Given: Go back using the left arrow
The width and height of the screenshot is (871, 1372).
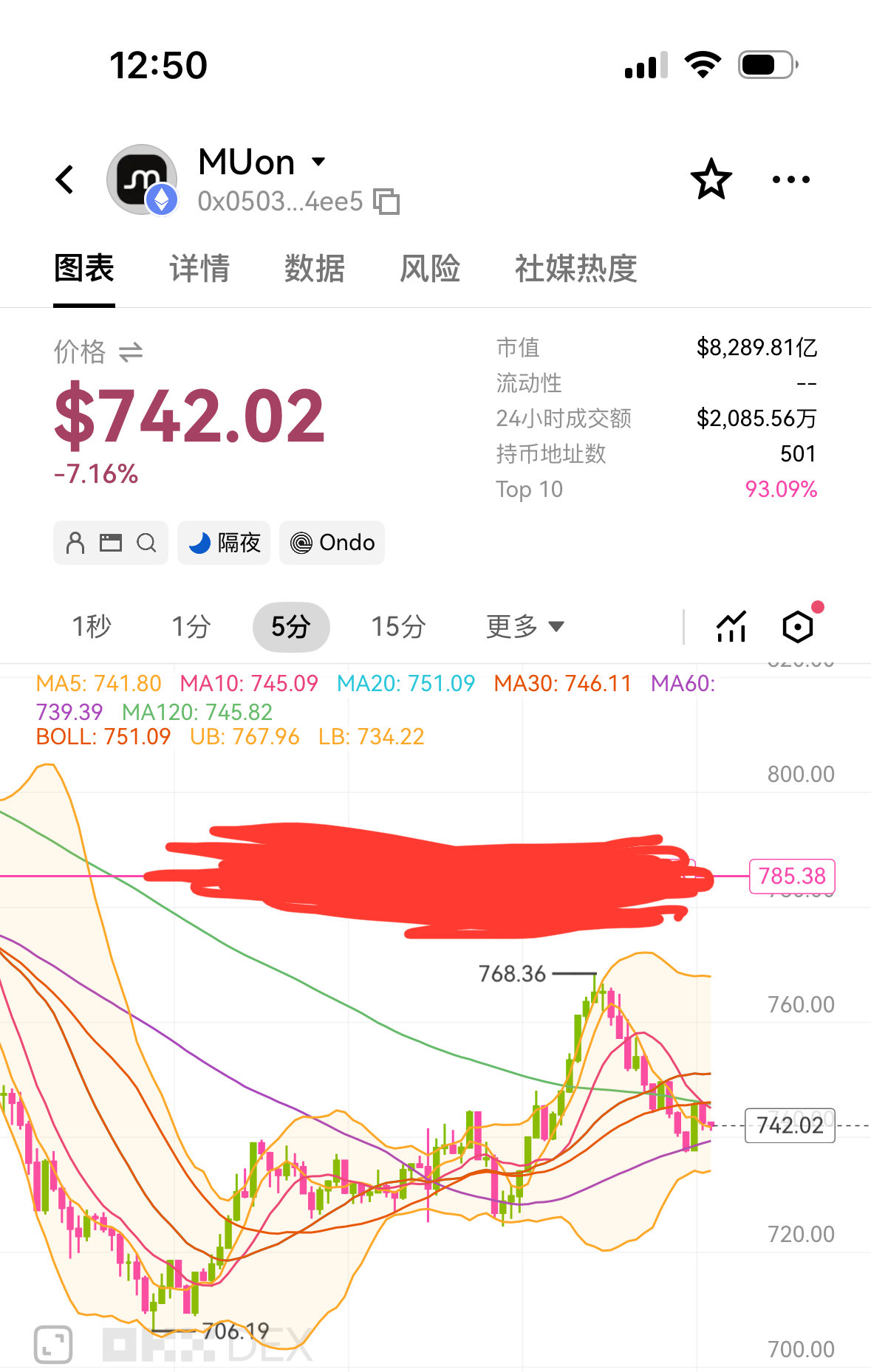Looking at the screenshot, I should pyautogui.click(x=65, y=179).
